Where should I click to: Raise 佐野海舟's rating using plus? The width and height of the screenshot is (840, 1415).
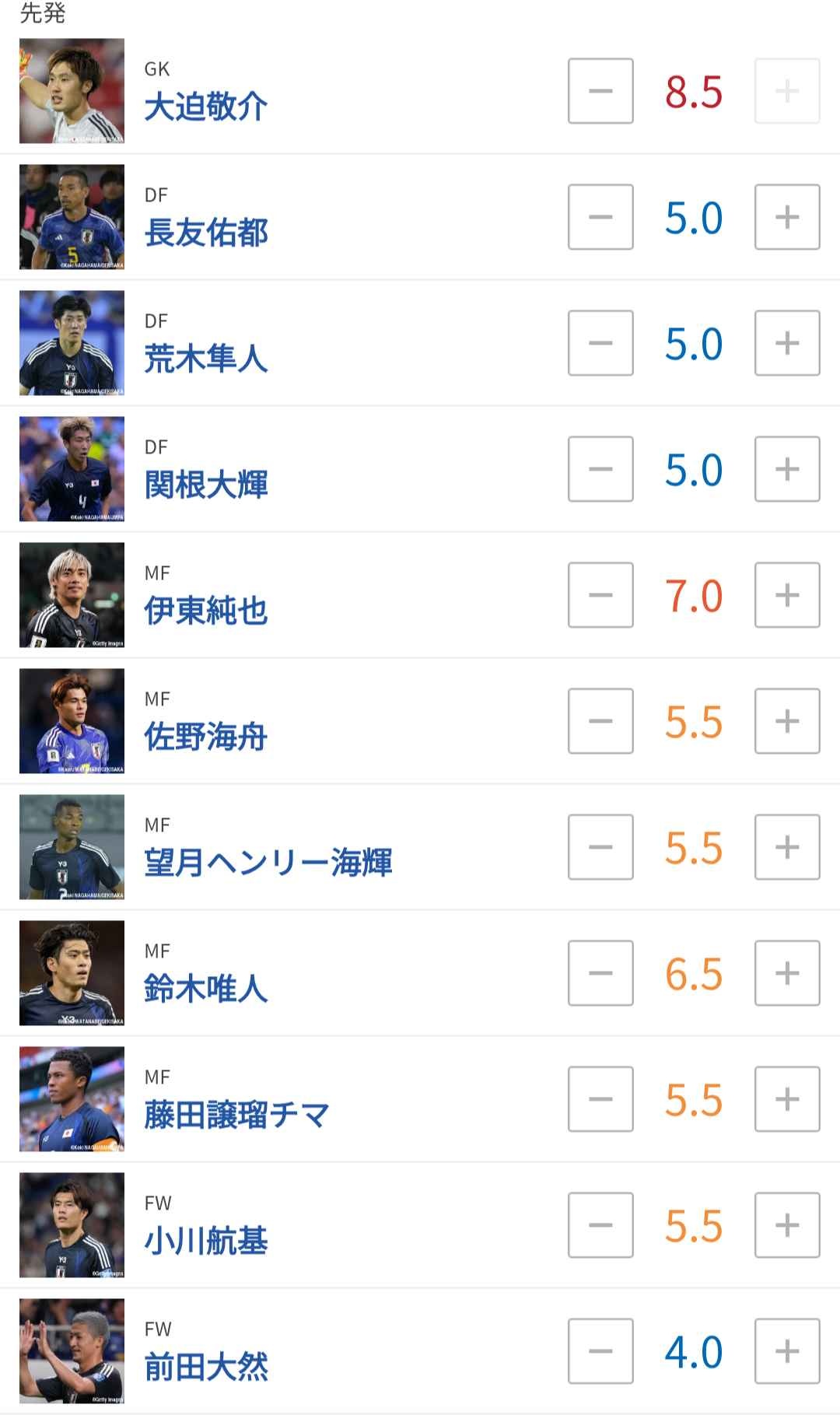[787, 721]
